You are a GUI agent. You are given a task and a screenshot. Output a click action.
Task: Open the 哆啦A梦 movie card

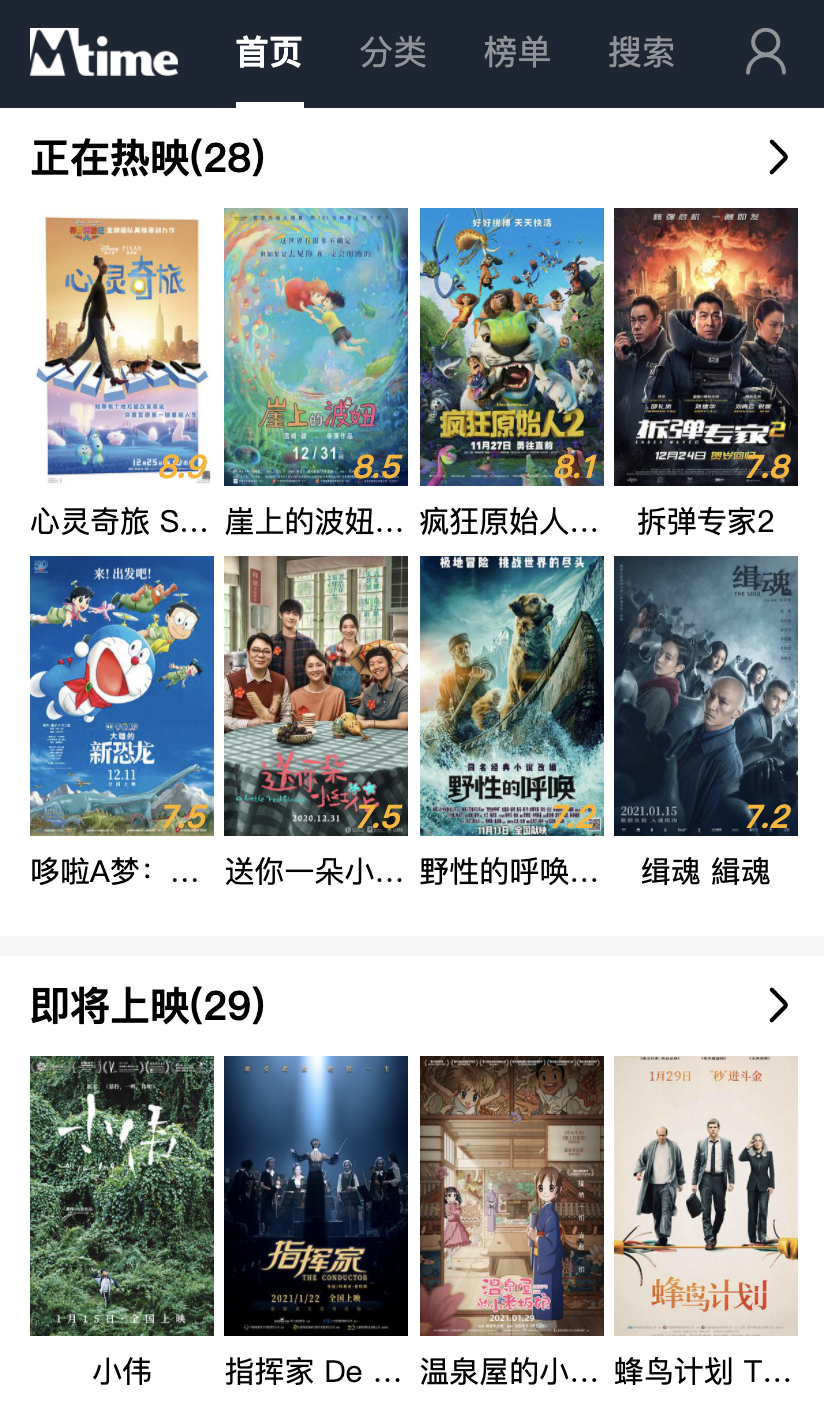pyautogui.click(x=122, y=695)
